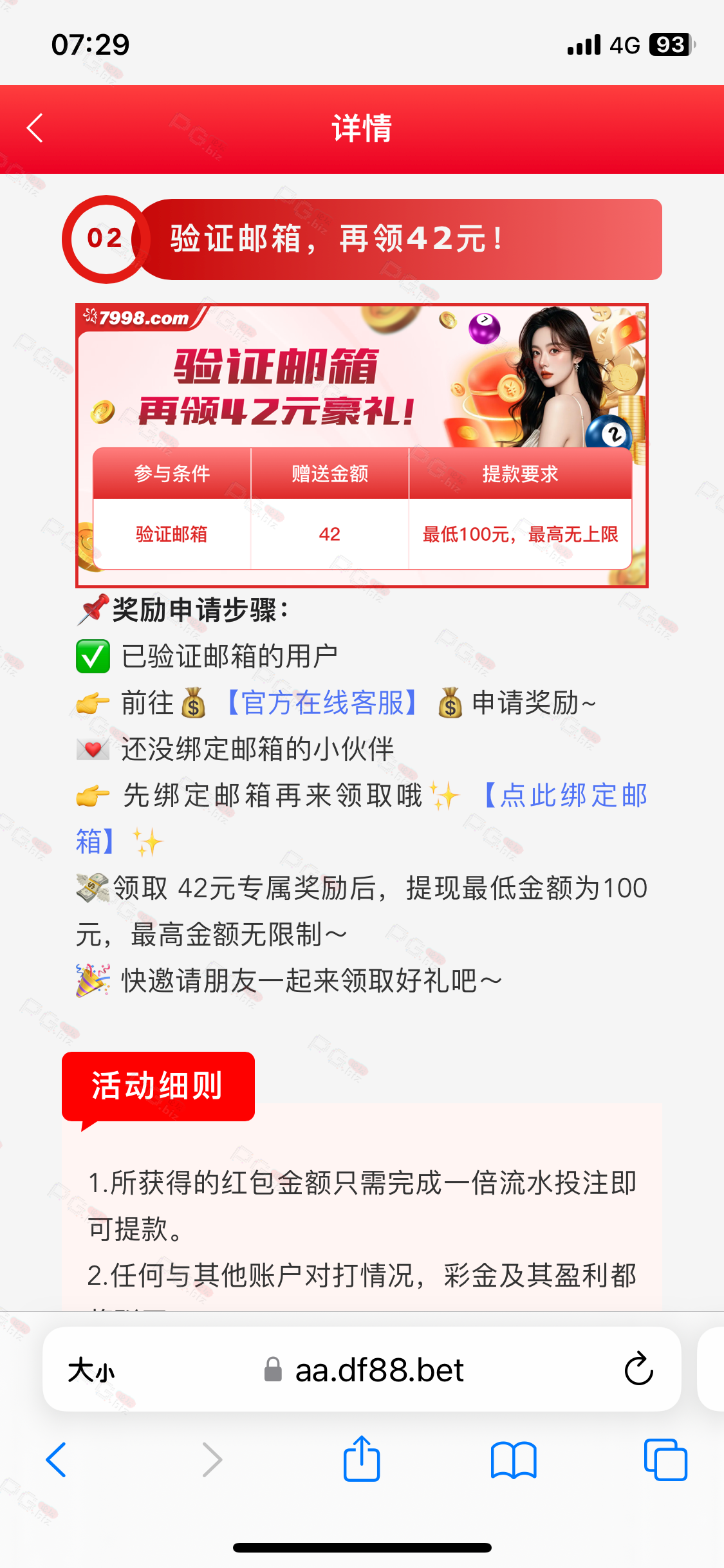Image resolution: width=724 pixels, height=1568 pixels.
Task: Open the 大小 page settings menu
Action: 91,1370
